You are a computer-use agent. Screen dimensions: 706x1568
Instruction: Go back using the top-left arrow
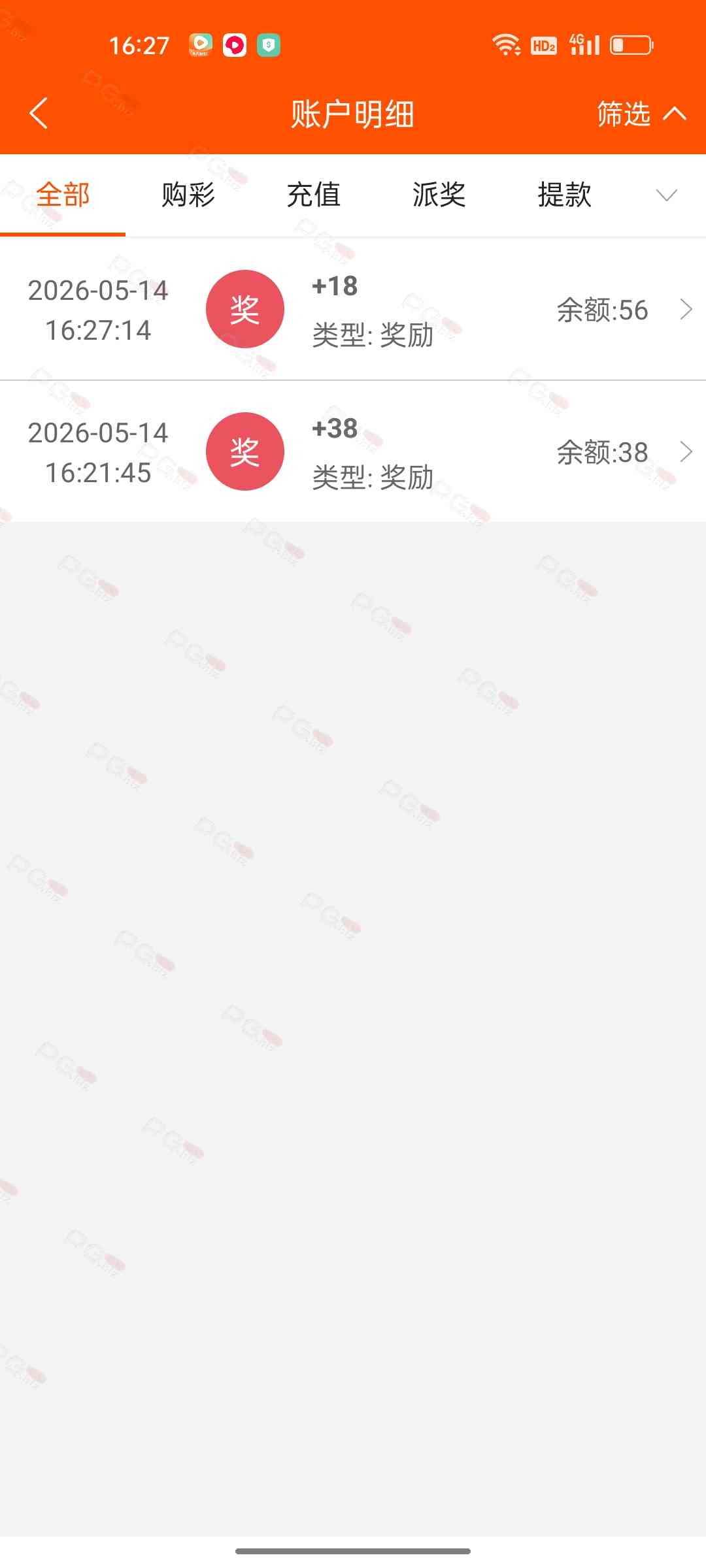pyautogui.click(x=39, y=113)
